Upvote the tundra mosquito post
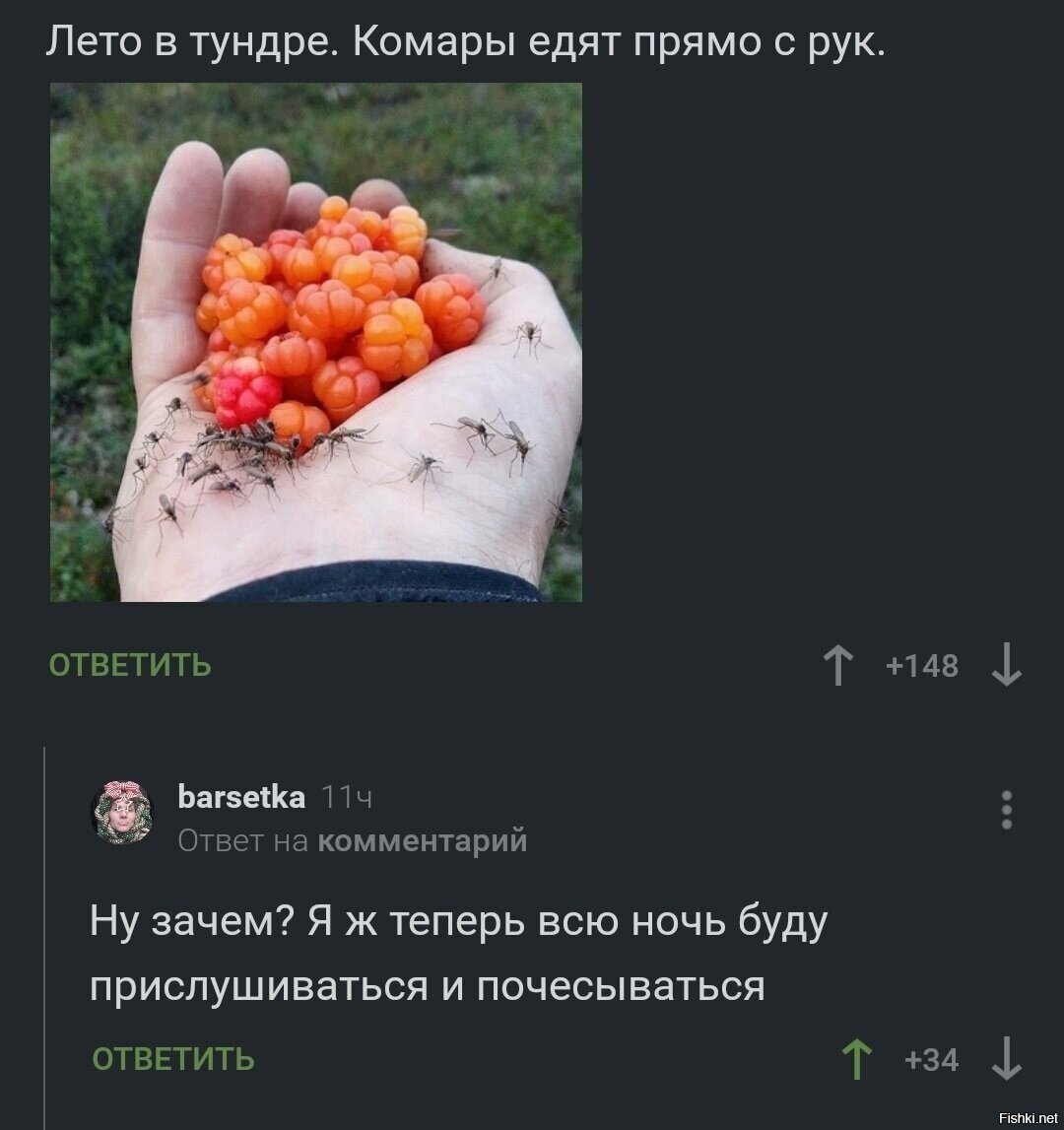This screenshot has width=1064, height=1130. click(838, 666)
